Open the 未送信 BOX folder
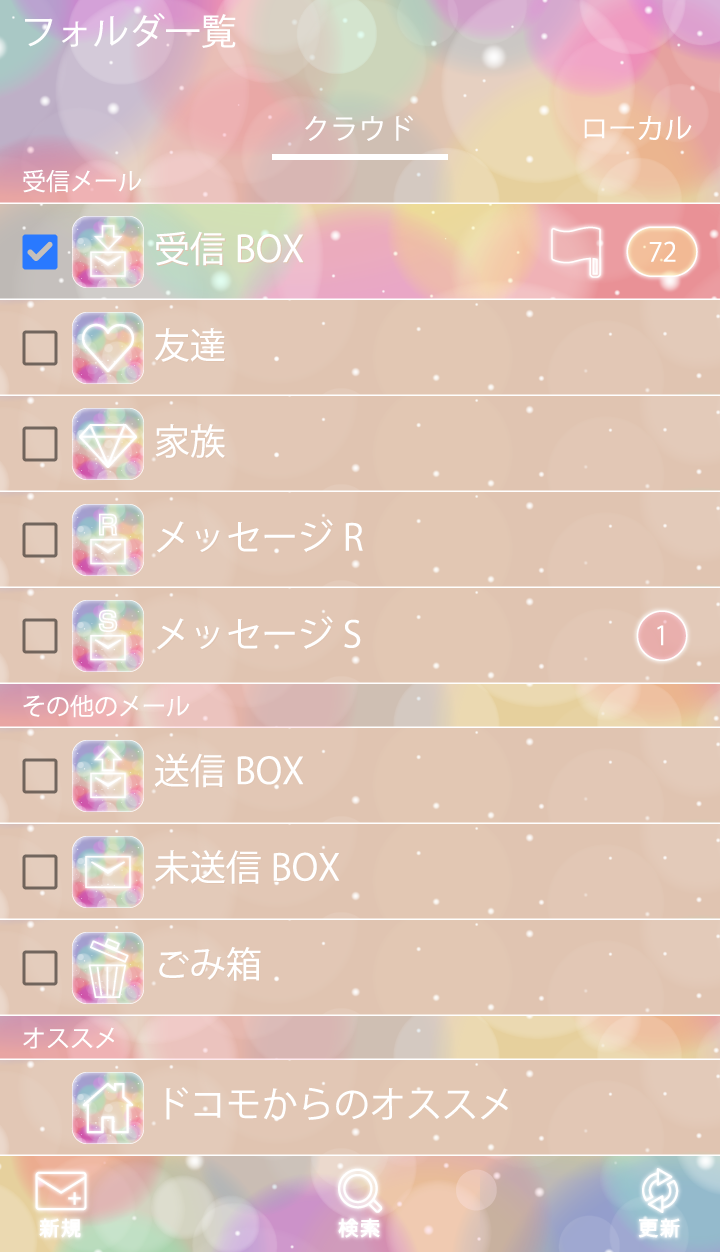Image resolution: width=720 pixels, height=1252 pixels. click(300, 868)
